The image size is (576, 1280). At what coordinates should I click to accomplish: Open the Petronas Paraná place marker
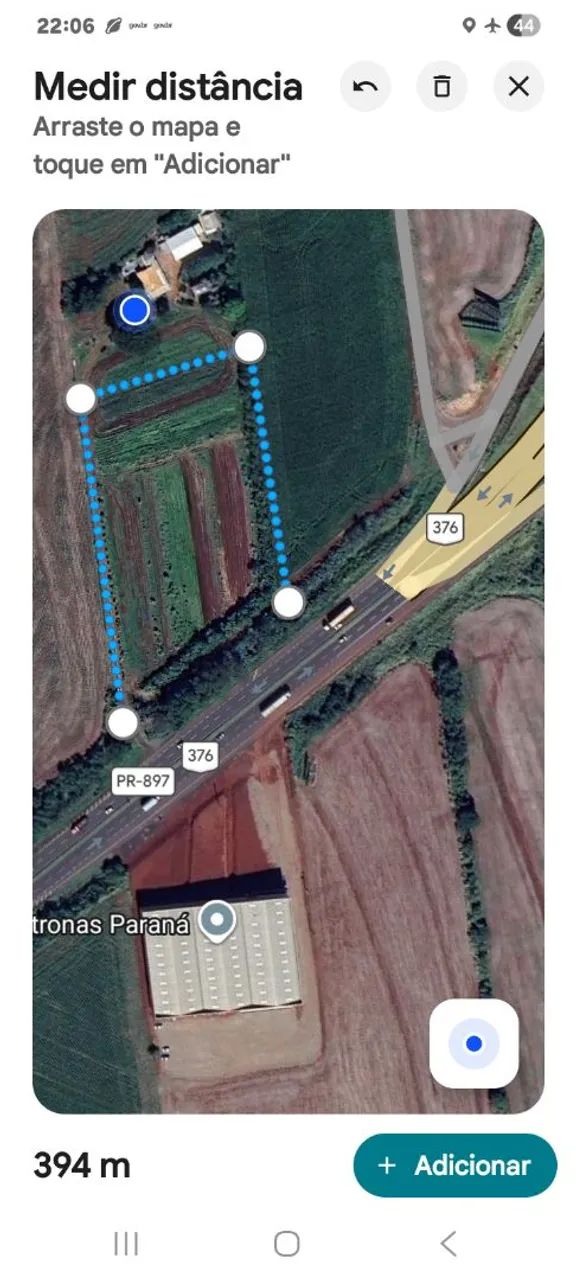217,921
